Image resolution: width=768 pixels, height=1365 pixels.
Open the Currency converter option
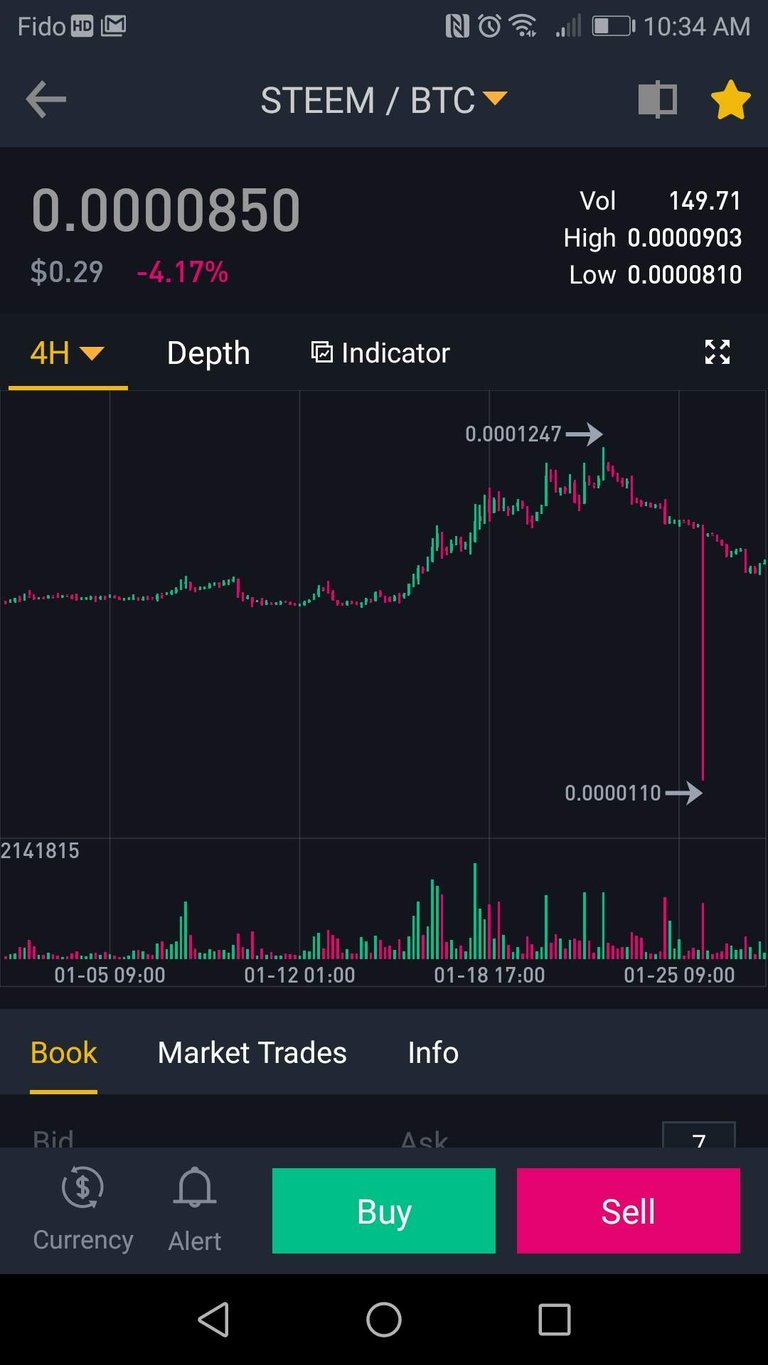tap(83, 1210)
